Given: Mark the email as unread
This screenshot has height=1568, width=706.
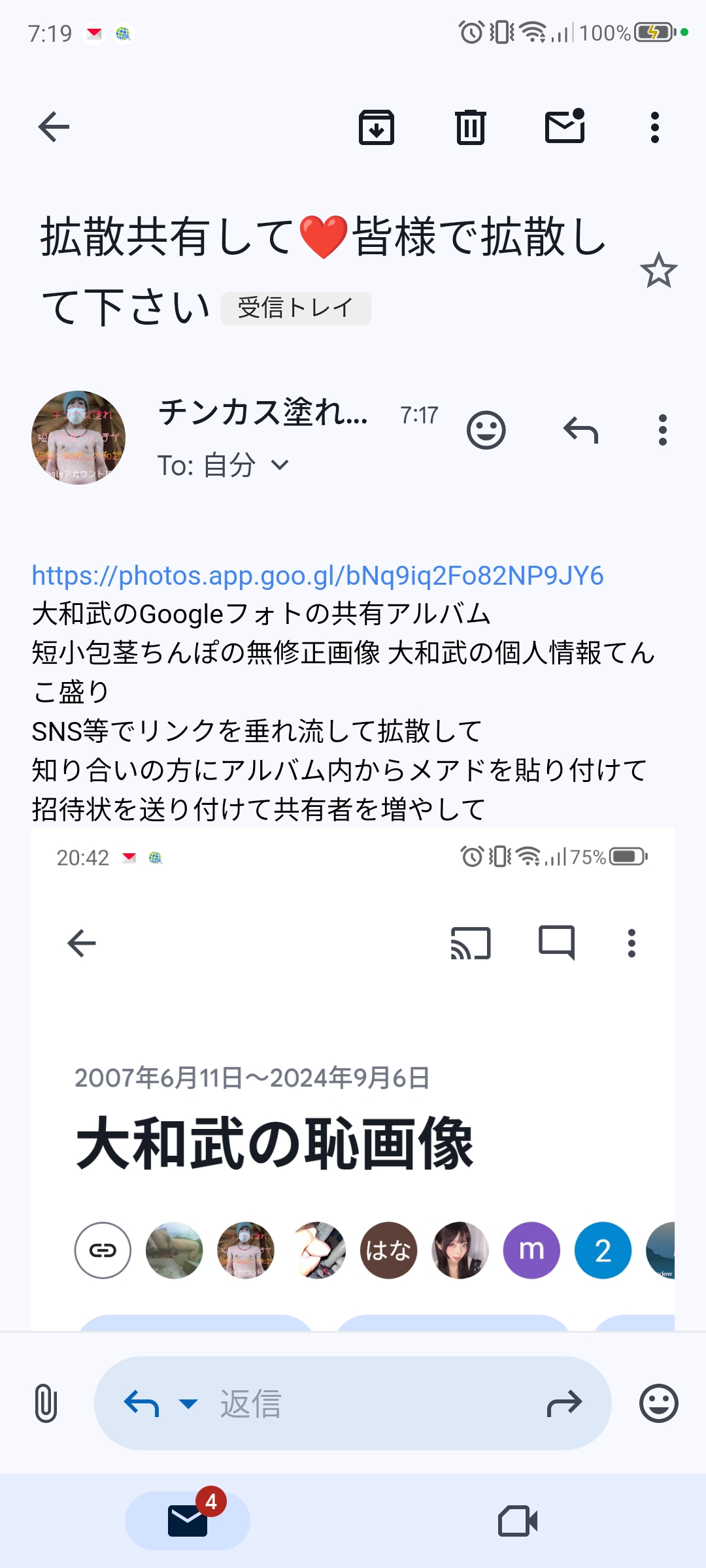Looking at the screenshot, I should coord(566,127).
